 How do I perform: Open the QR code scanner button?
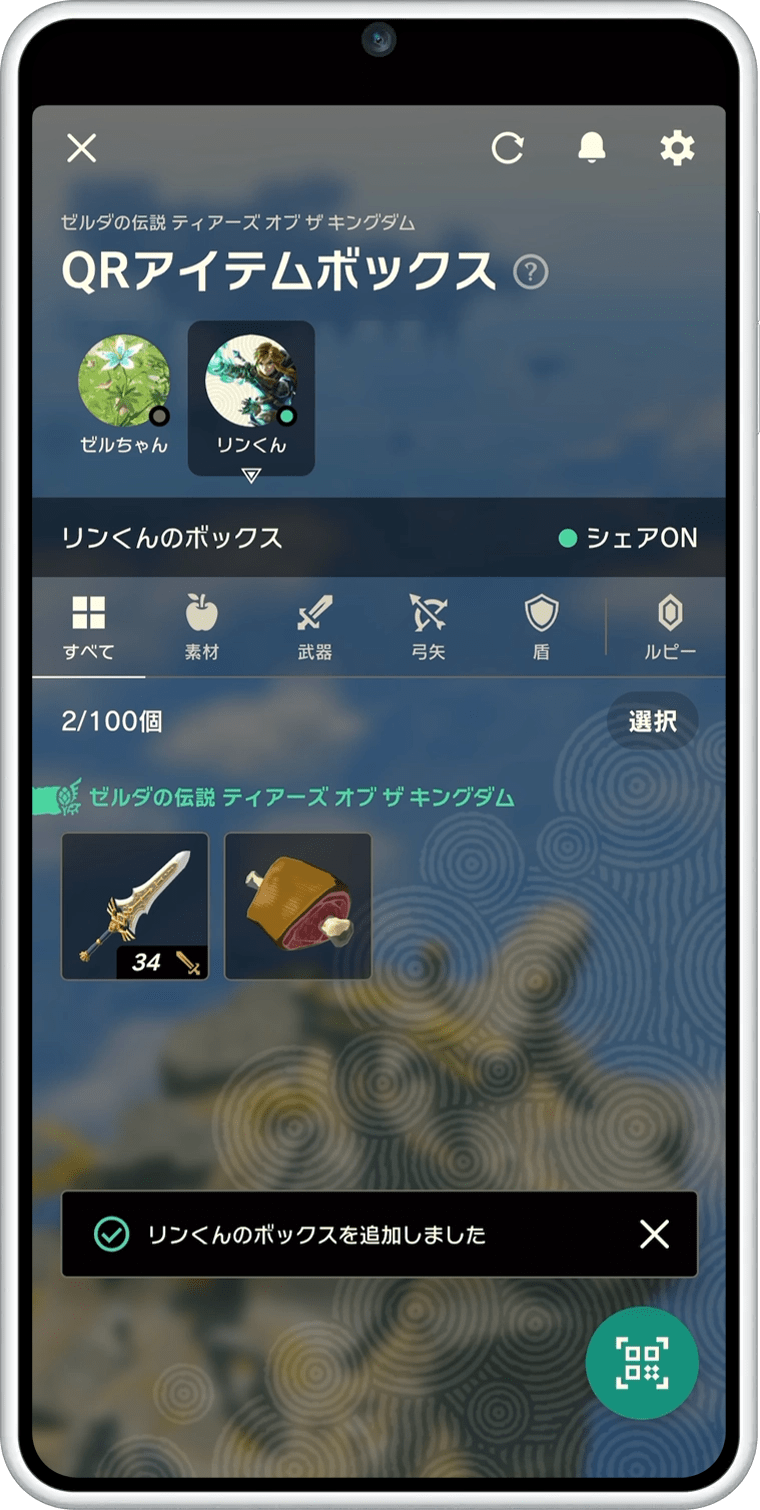(642, 1363)
